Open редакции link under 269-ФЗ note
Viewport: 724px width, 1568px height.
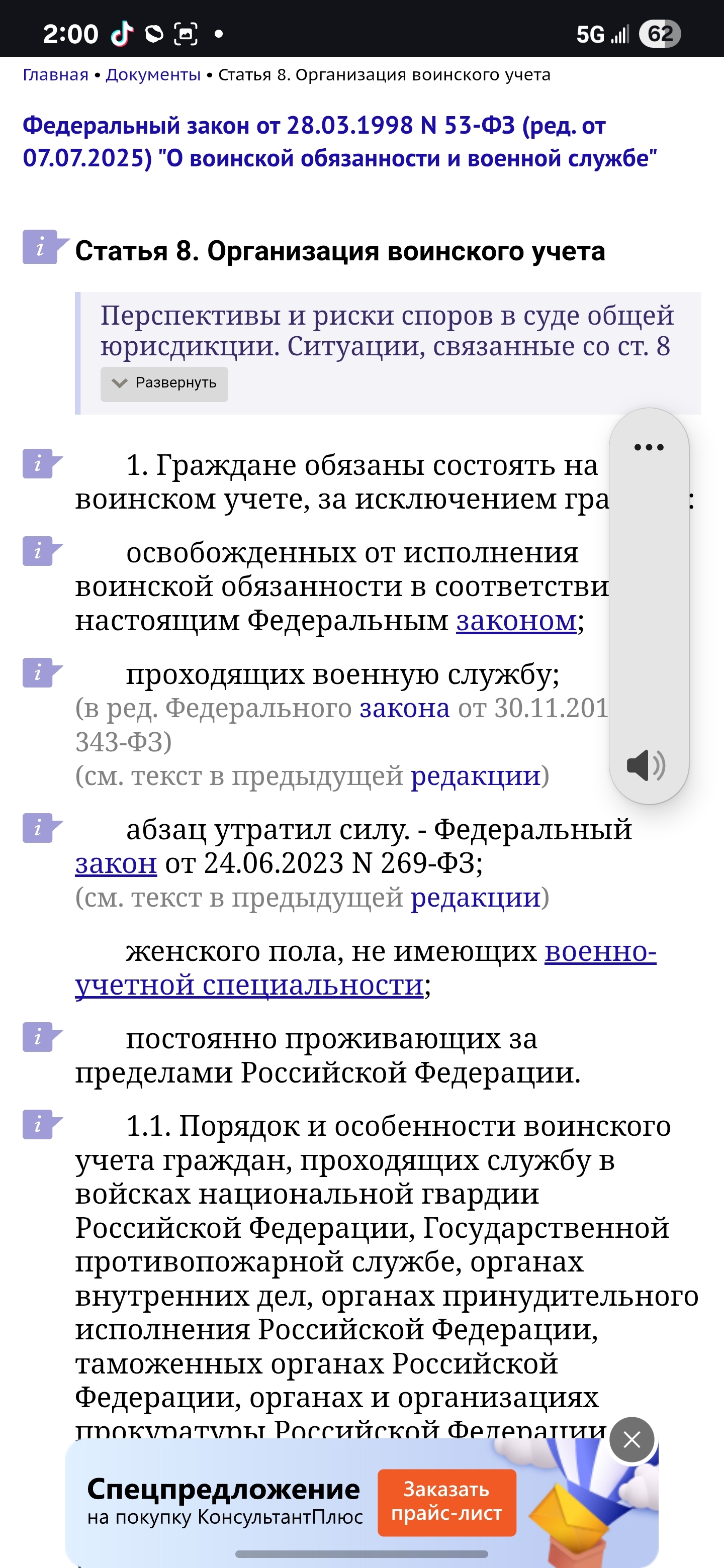coord(476,898)
